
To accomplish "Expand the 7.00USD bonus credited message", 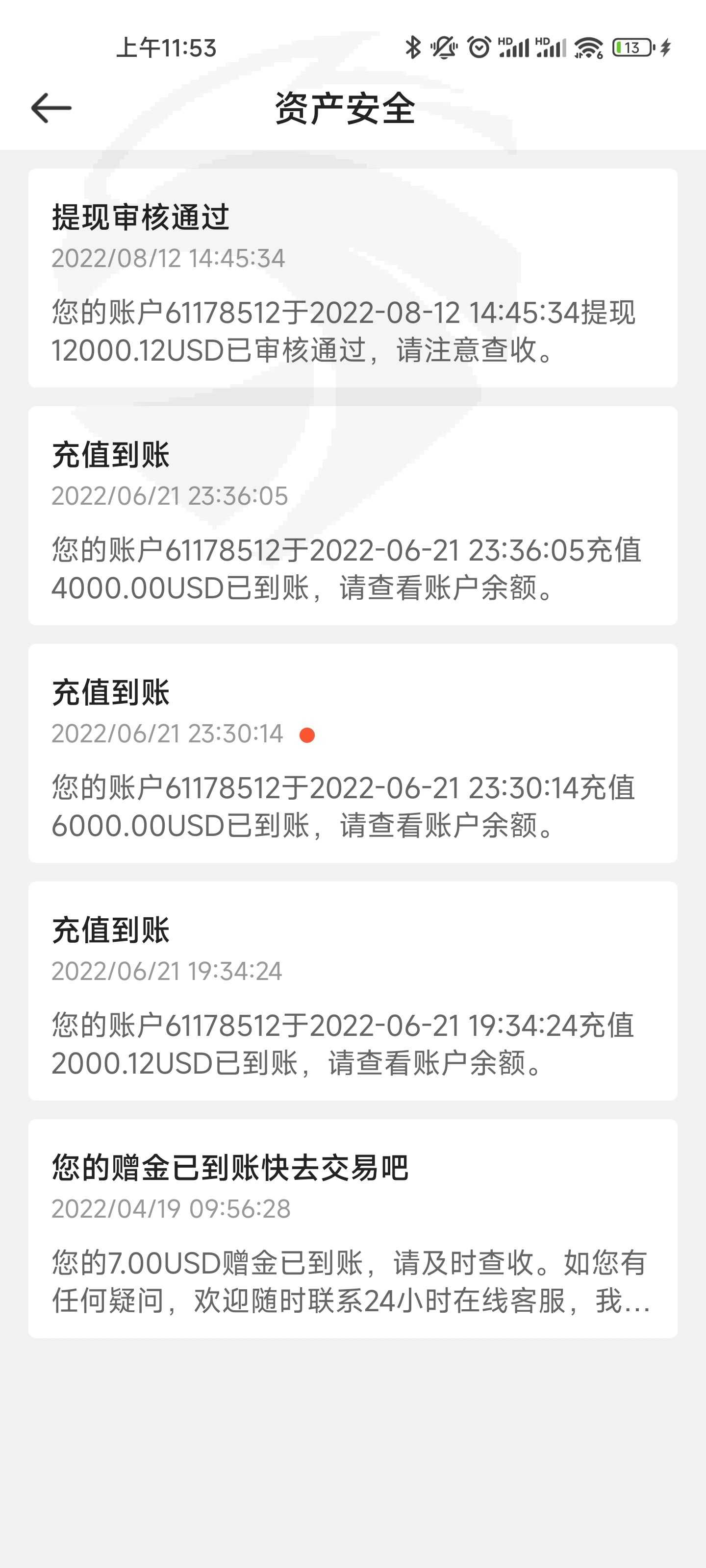I will [x=353, y=1228].
